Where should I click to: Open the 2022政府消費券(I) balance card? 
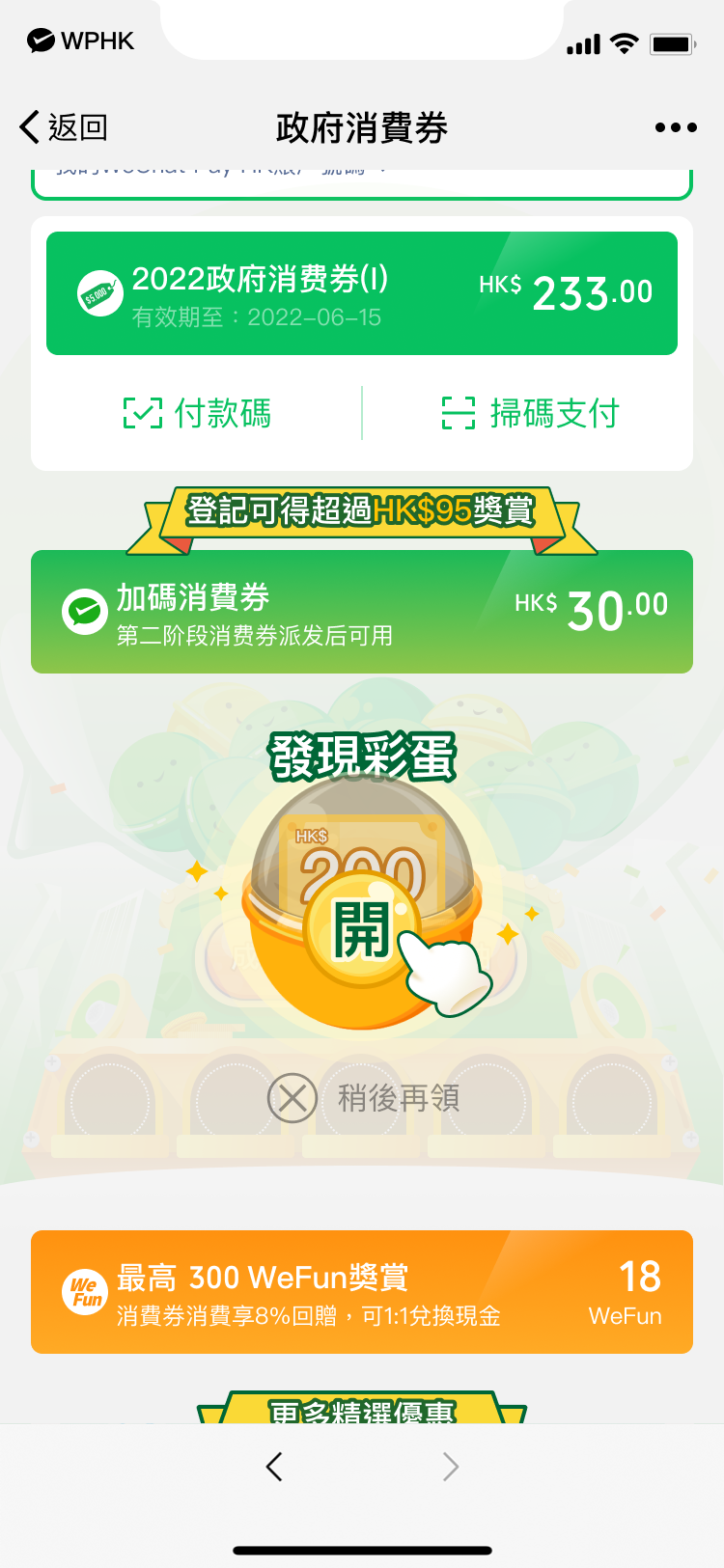[362, 293]
